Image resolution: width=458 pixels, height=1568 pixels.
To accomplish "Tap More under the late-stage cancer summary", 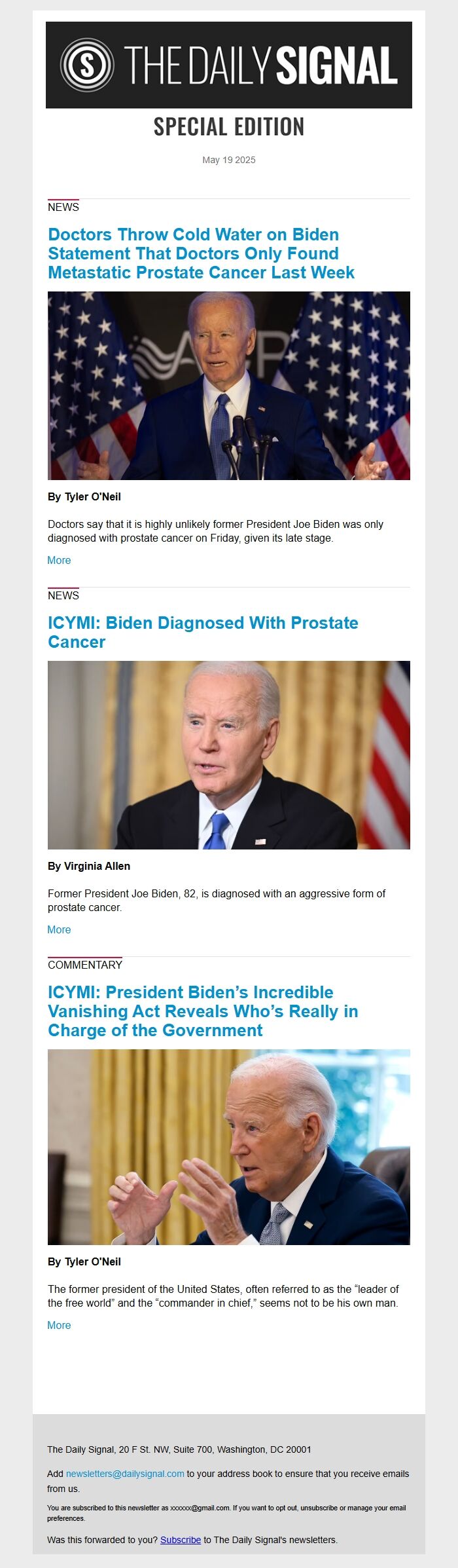I will (x=59, y=560).
